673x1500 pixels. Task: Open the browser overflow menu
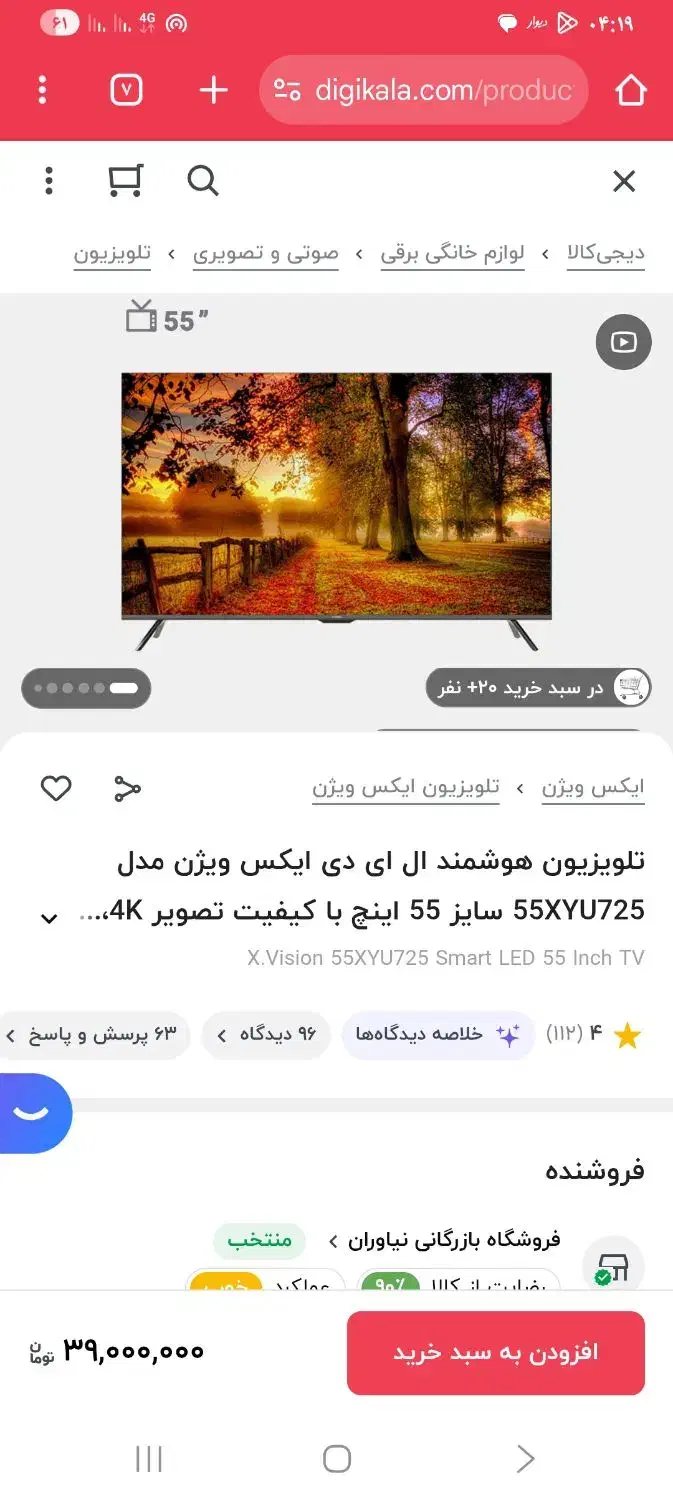42,91
